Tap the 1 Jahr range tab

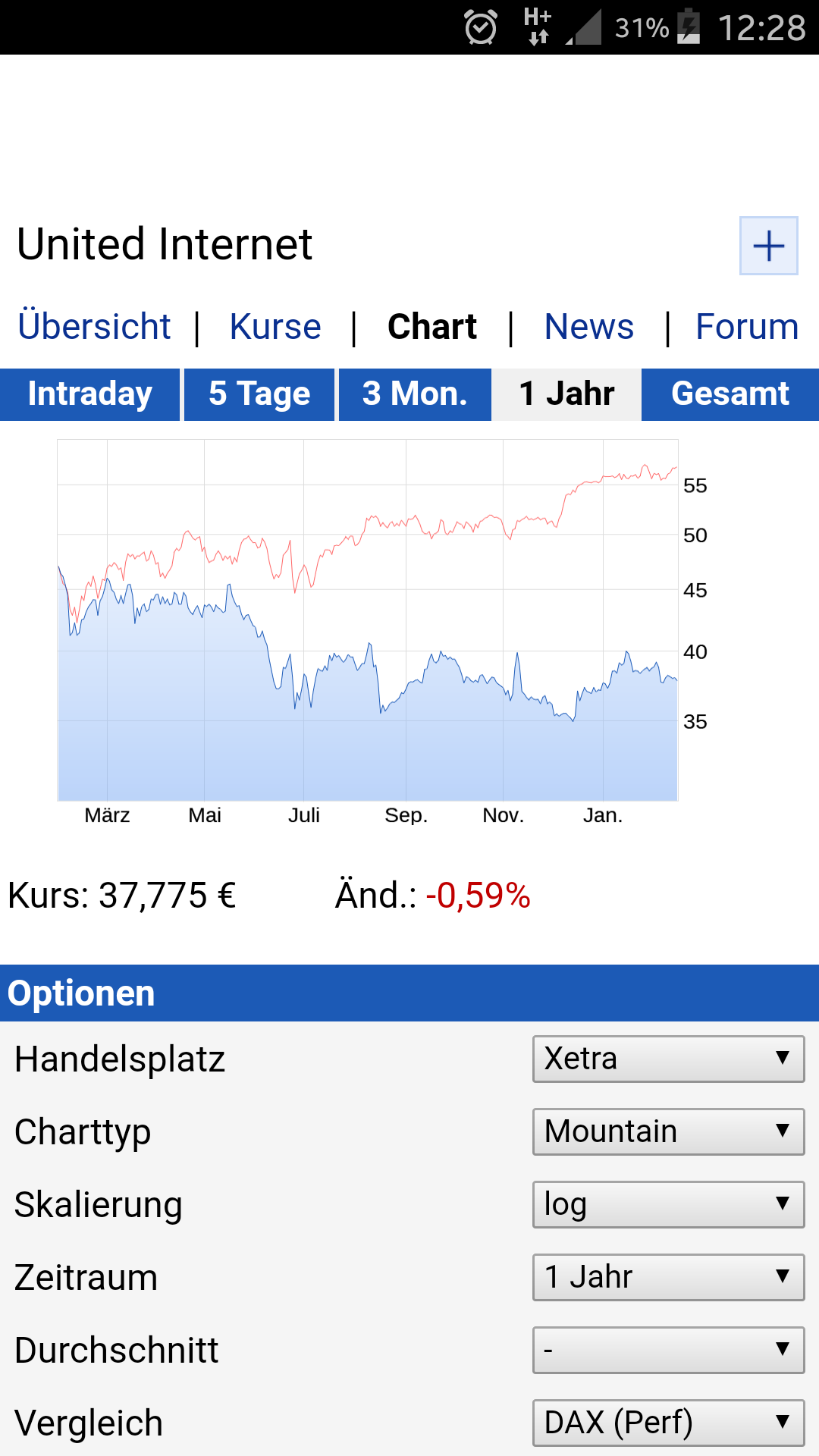point(566,394)
